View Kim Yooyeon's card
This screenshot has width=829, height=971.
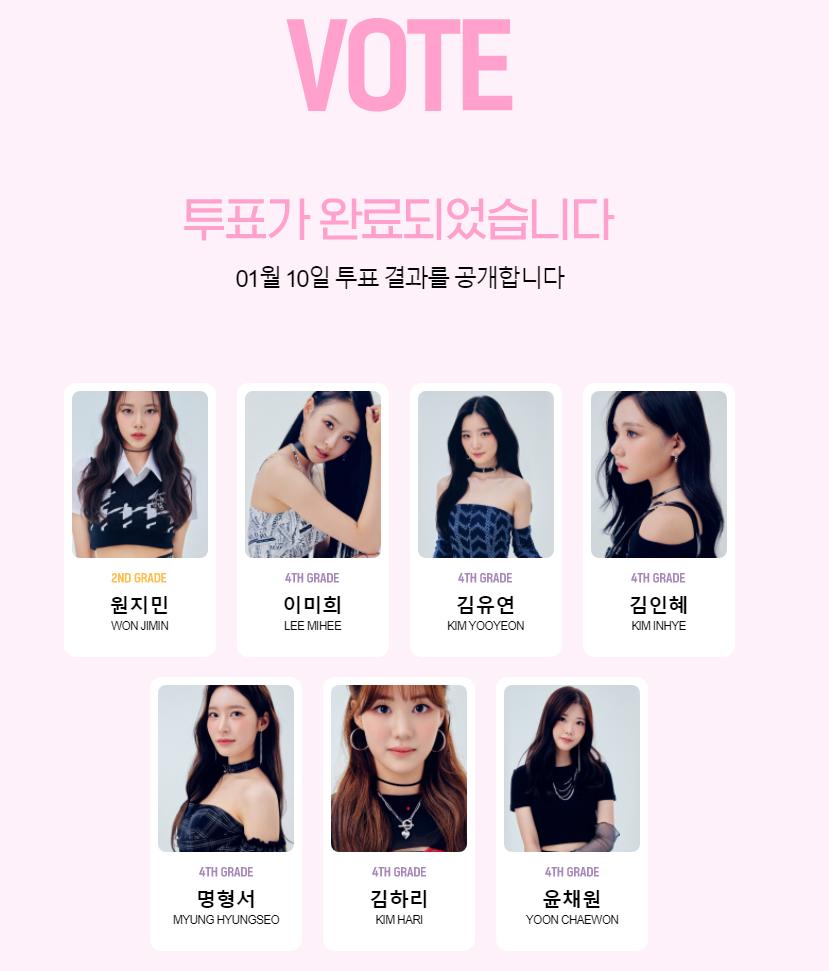tap(485, 519)
